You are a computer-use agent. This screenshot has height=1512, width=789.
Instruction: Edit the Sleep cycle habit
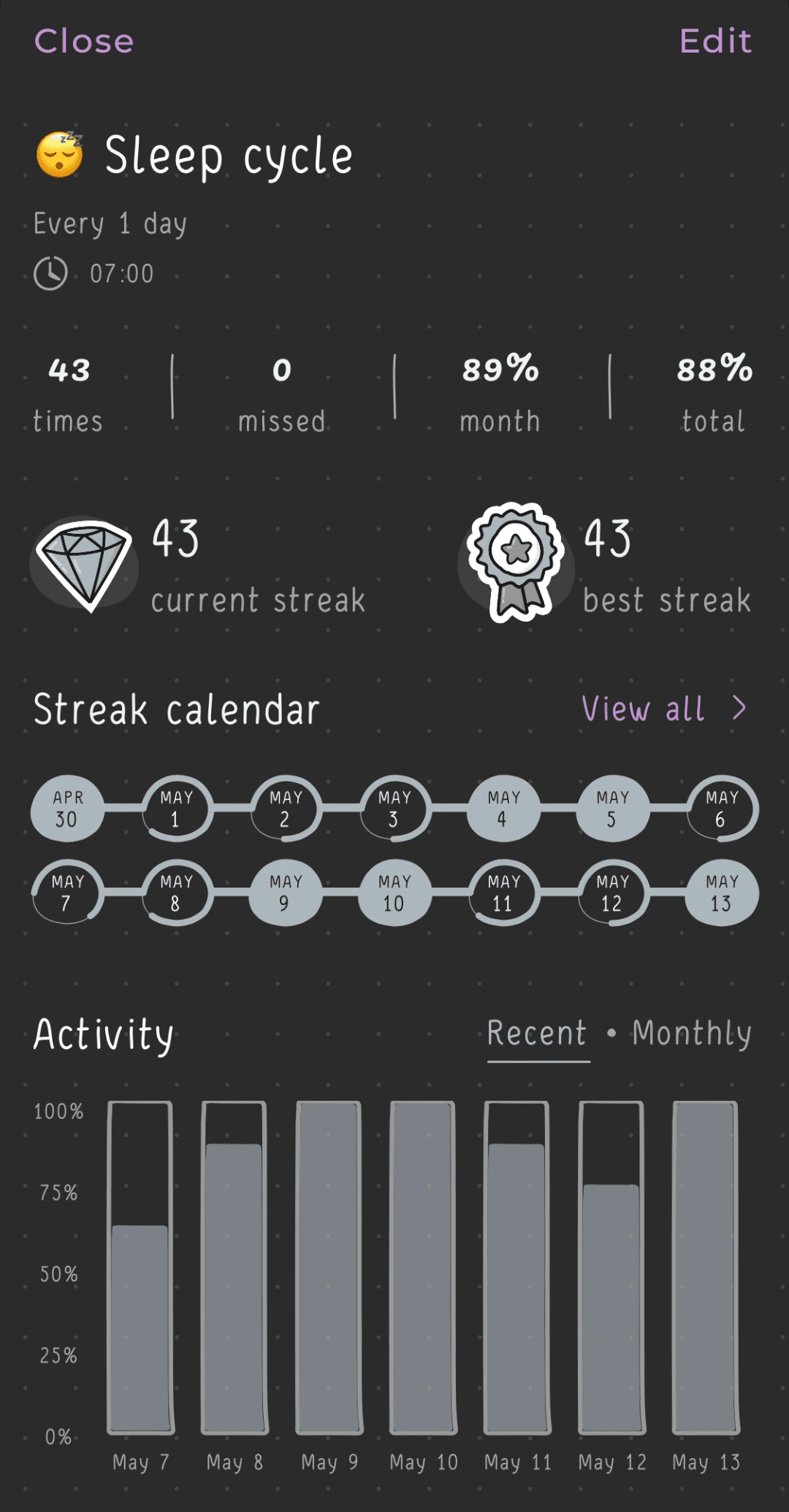714,42
